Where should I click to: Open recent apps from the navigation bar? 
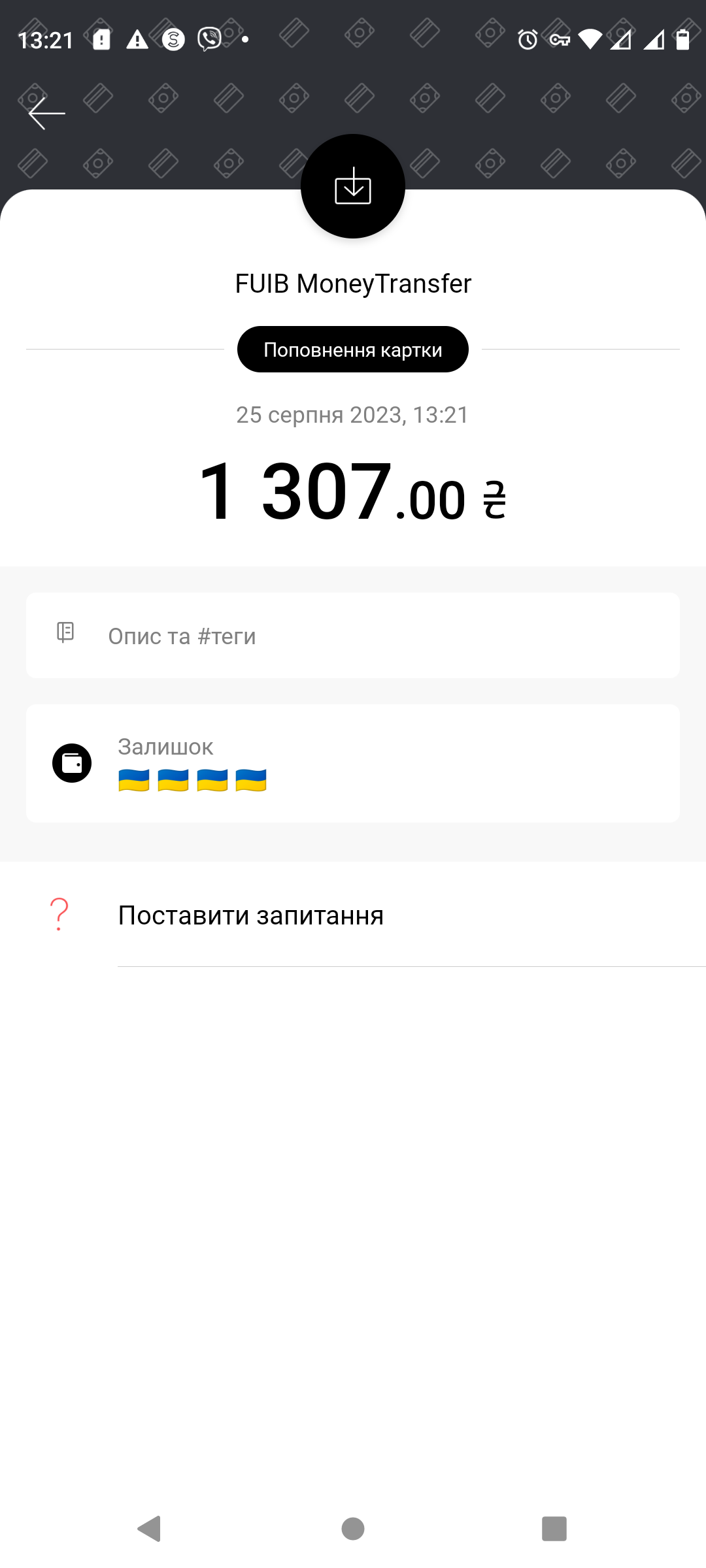[x=554, y=1529]
